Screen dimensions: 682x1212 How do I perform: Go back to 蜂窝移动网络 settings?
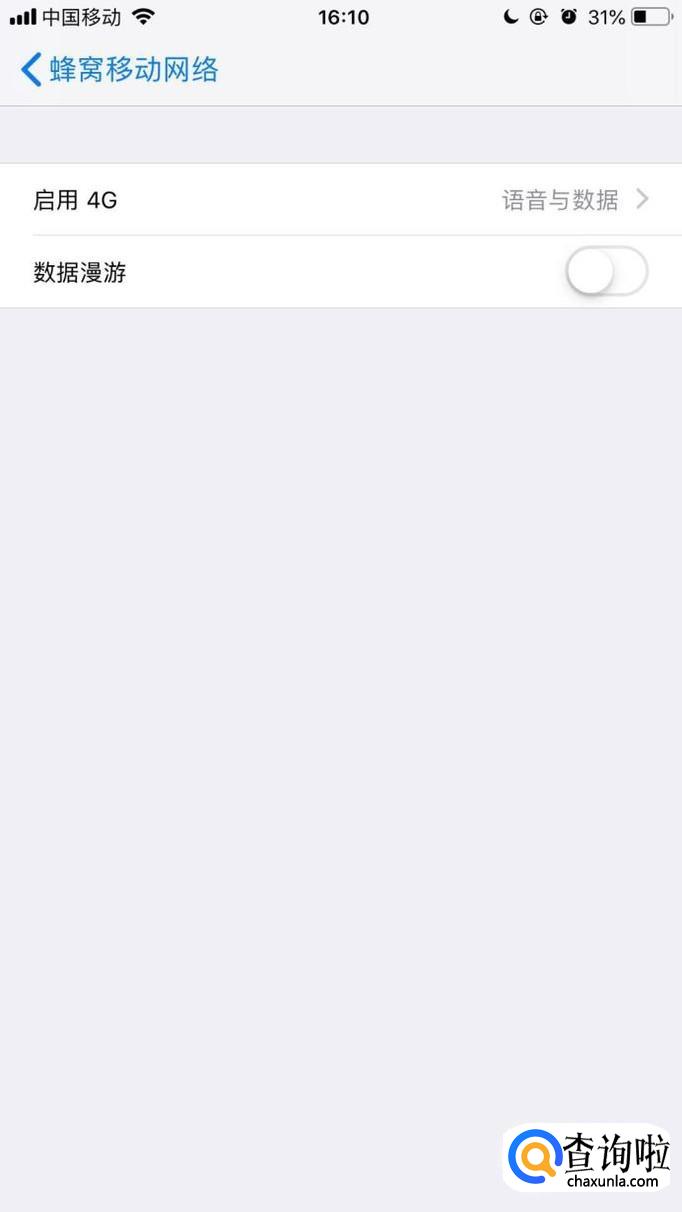coord(118,70)
